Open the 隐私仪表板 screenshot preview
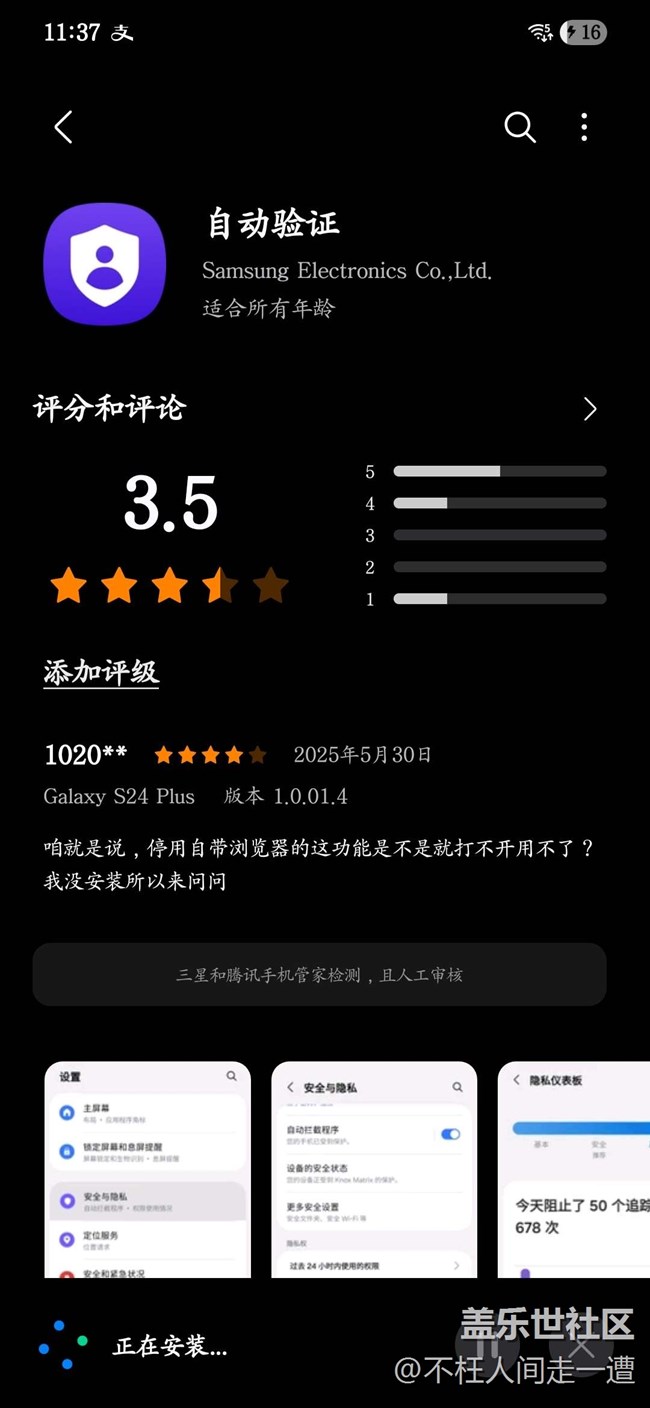Viewport: 650px width, 1408px height. [574, 1169]
